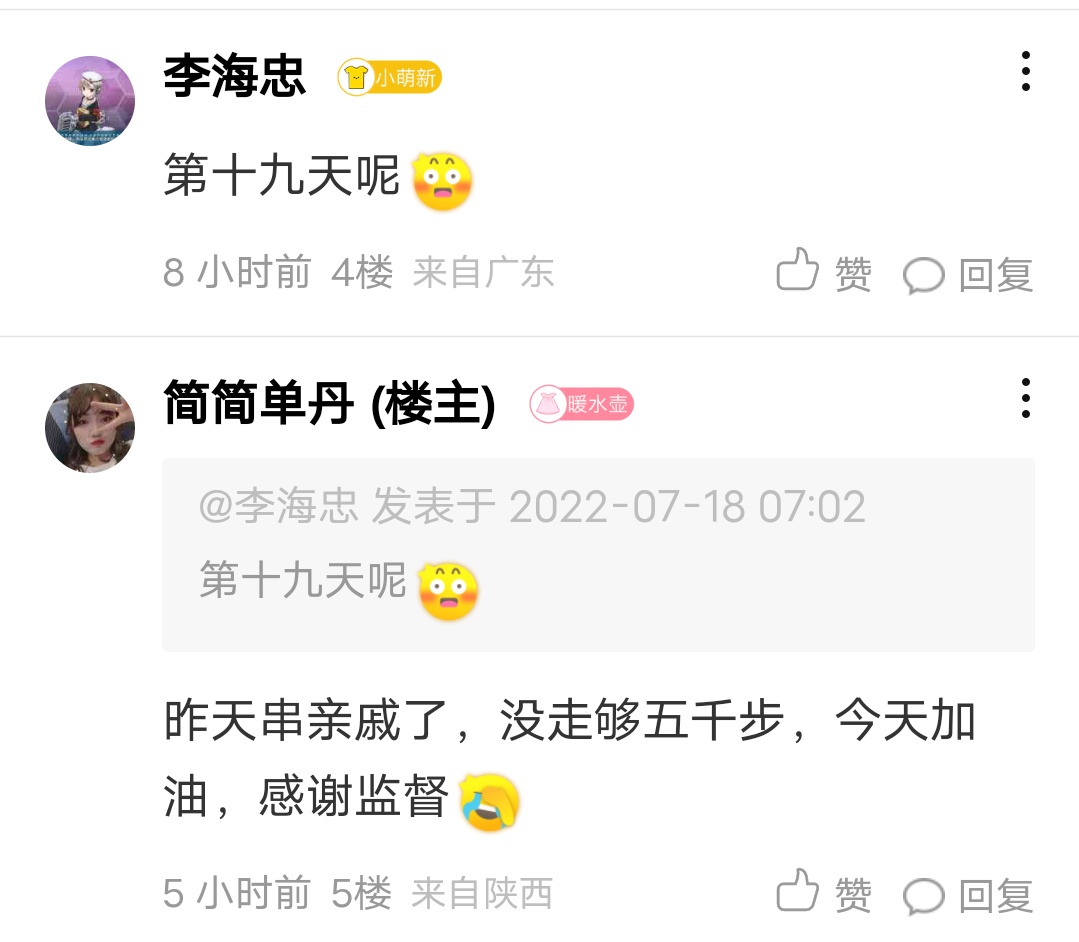
Task: Open the username 李海忠
Action: pos(234,77)
